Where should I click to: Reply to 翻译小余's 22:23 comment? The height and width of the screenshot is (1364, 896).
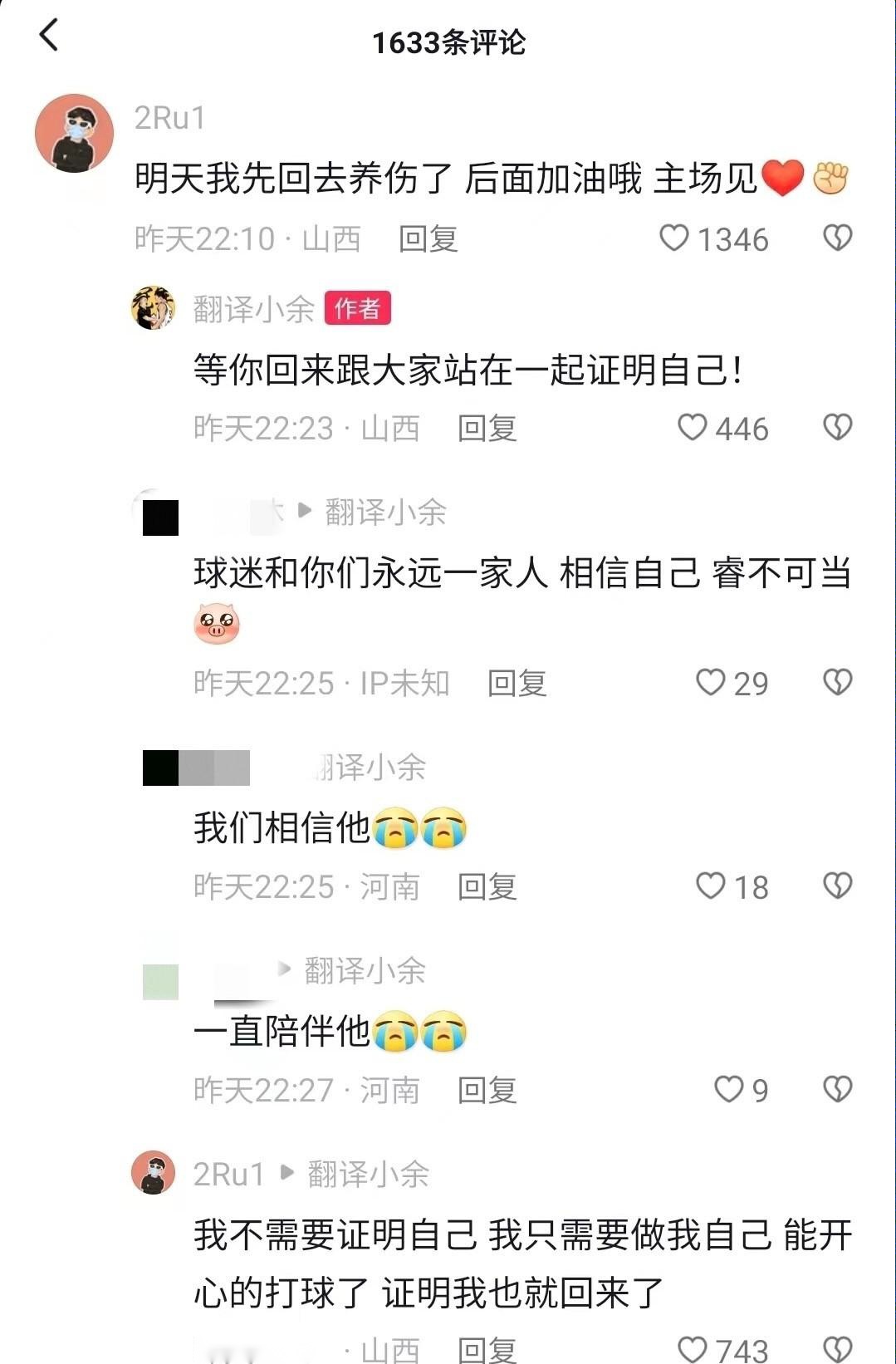pos(487,429)
